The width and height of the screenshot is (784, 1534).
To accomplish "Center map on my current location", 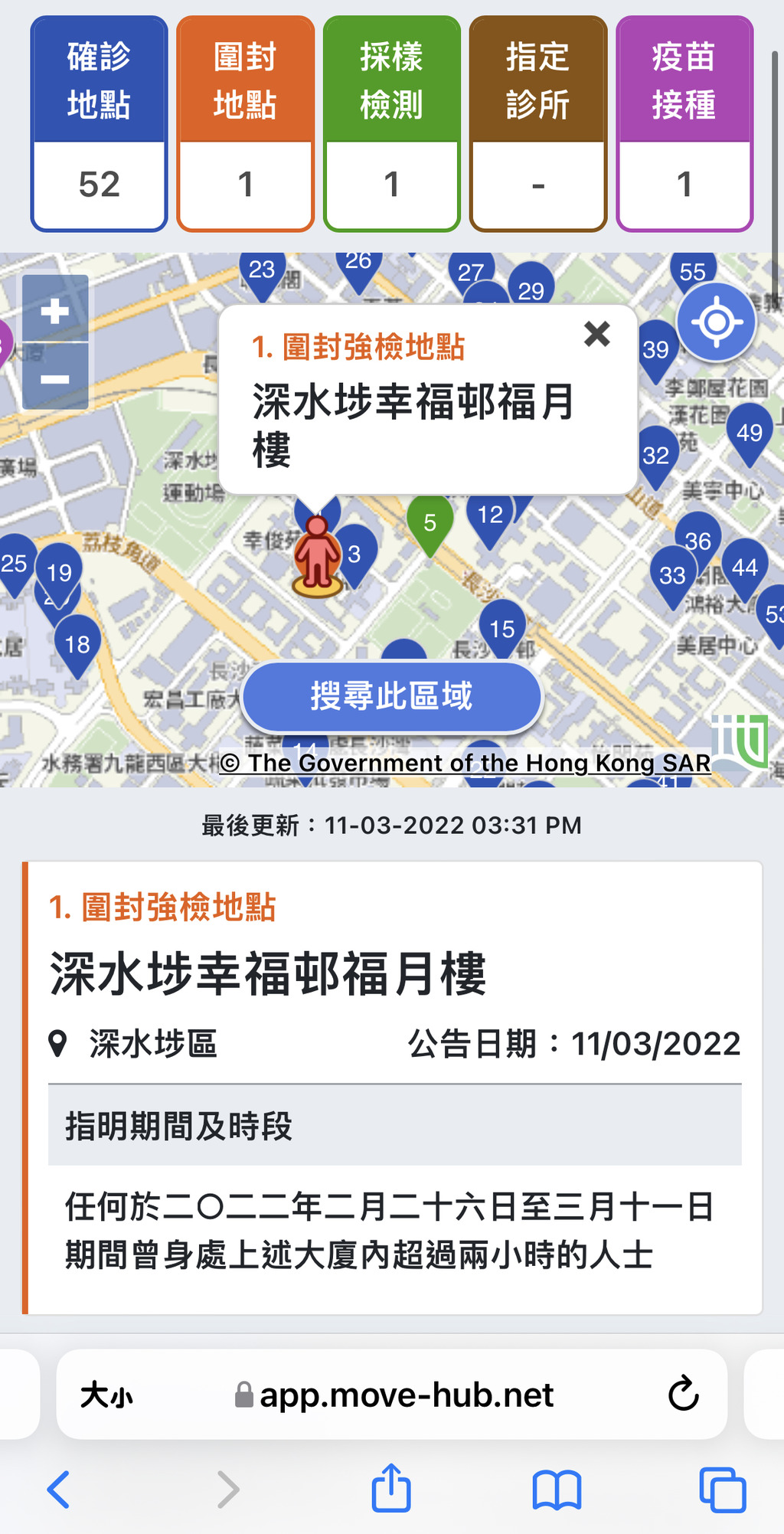I will pyautogui.click(x=716, y=322).
